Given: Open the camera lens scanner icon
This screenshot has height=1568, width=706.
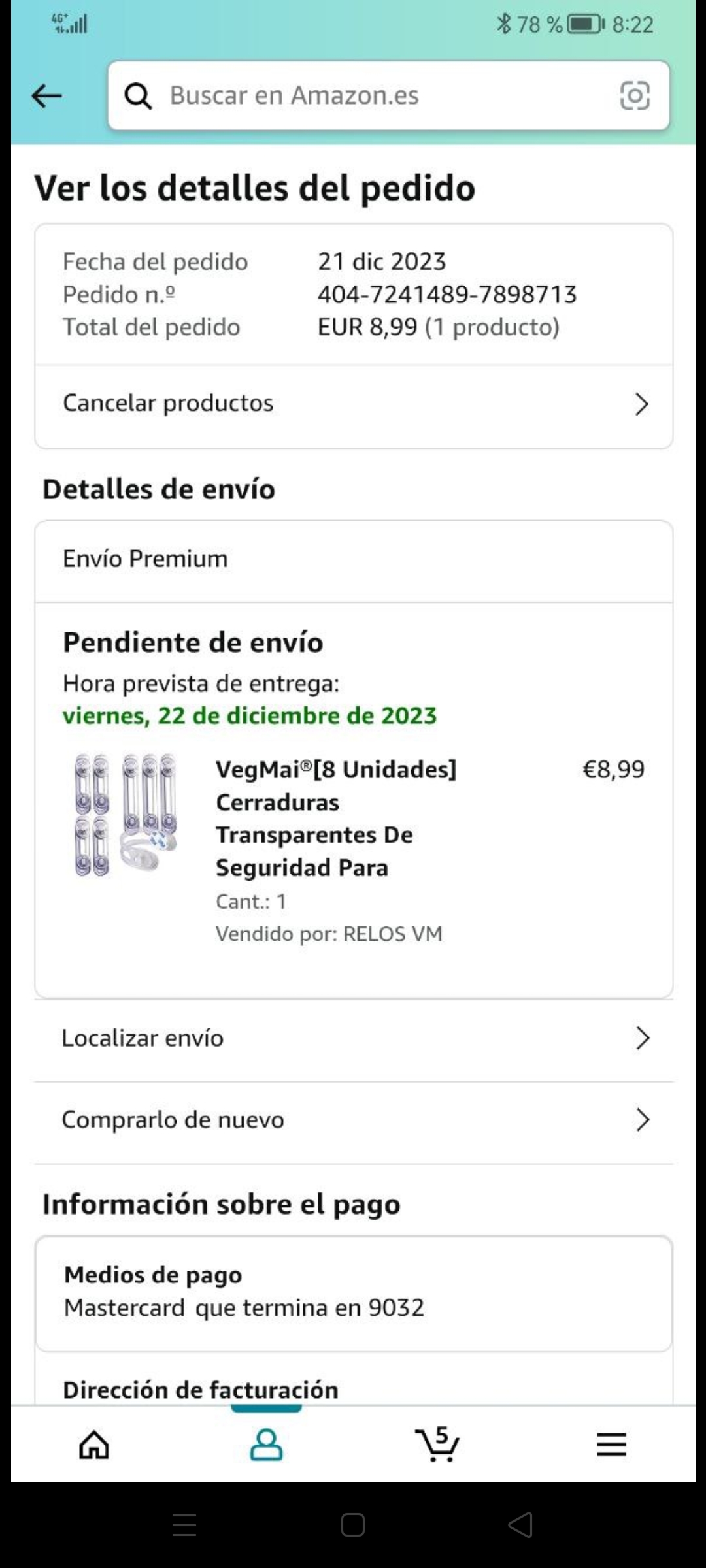Looking at the screenshot, I should [x=634, y=96].
